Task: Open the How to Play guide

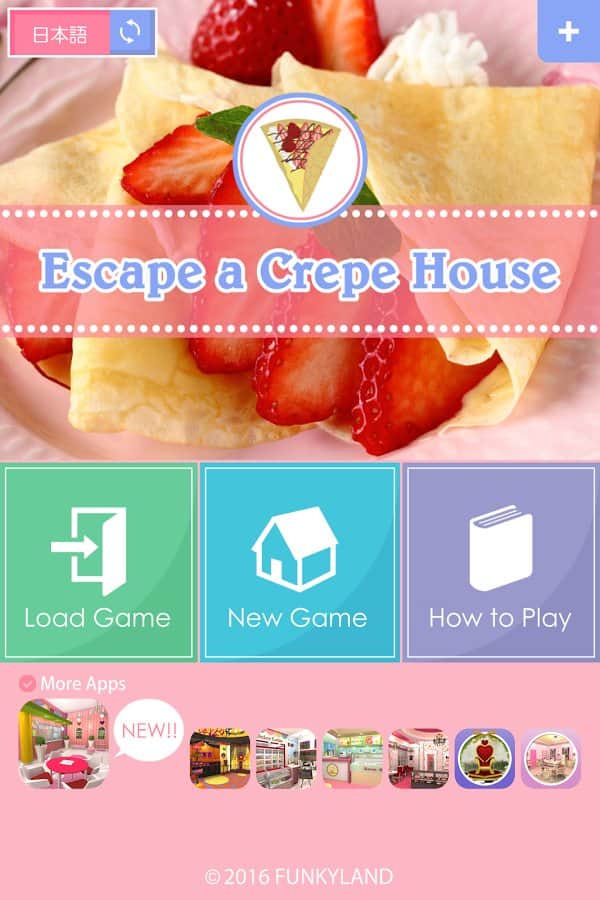Action: (x=500, y=561)
